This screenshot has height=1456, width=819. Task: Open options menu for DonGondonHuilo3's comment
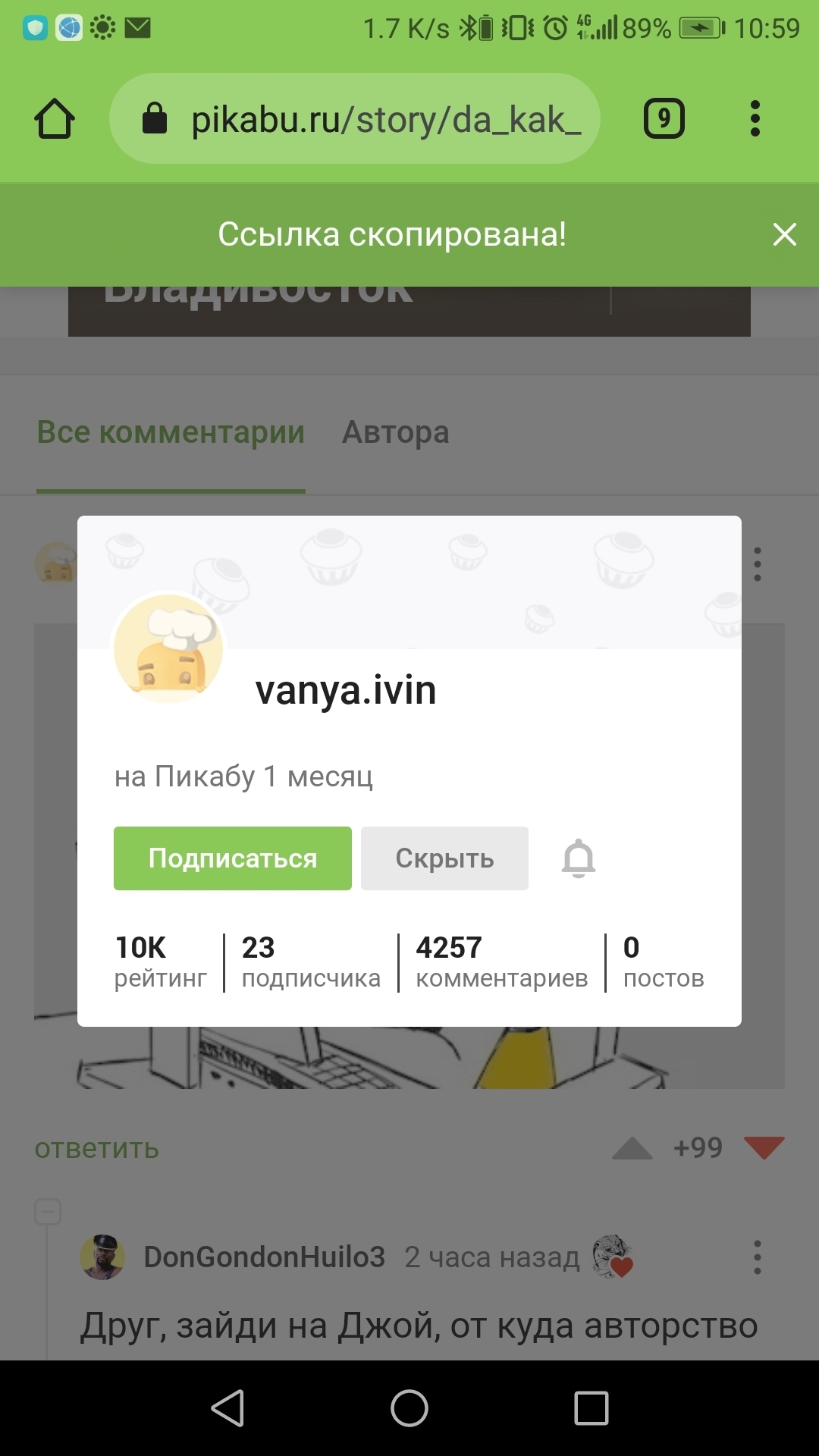[x=757, y=1257]
